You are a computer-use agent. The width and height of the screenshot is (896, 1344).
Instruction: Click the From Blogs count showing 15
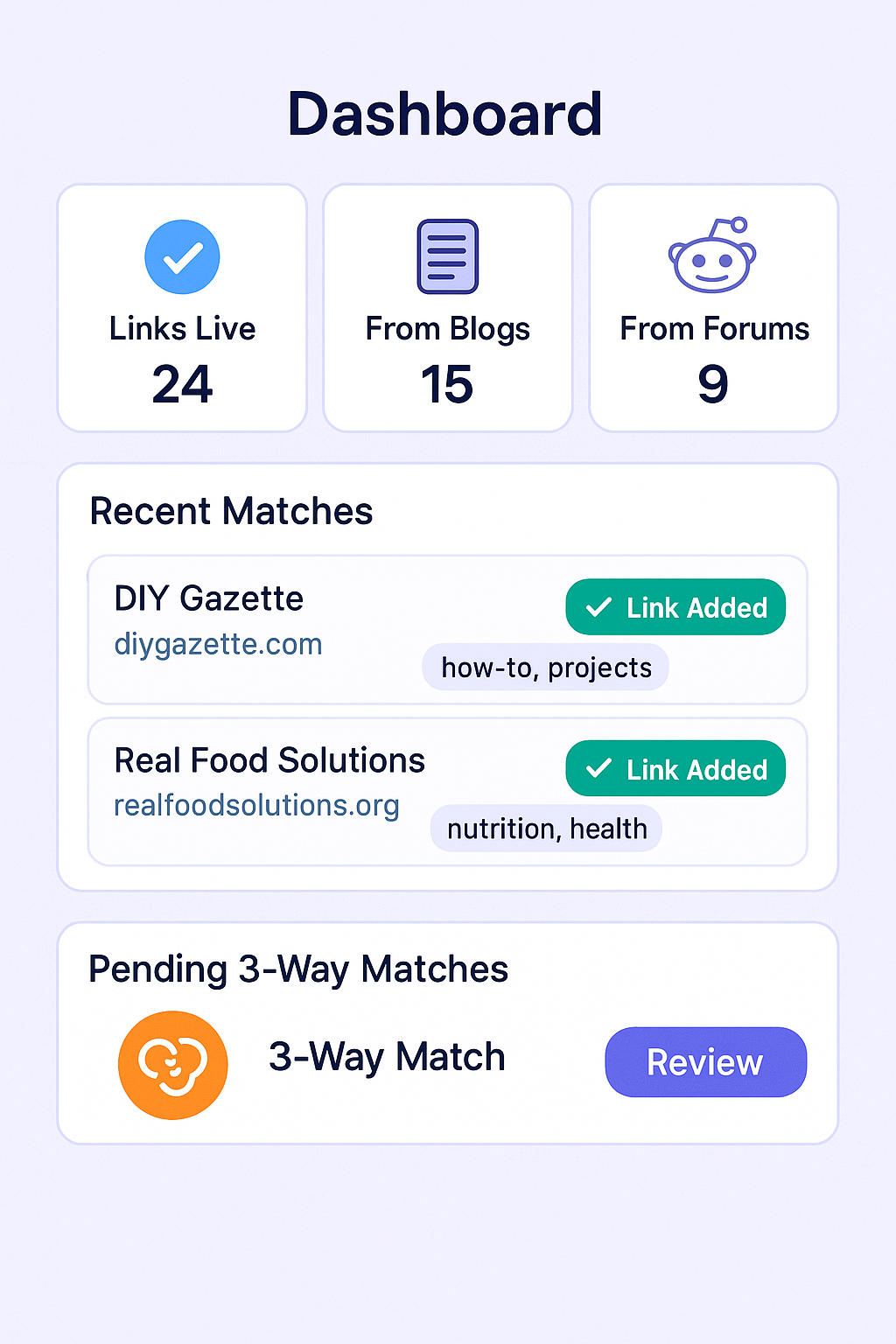coord(447,383)
